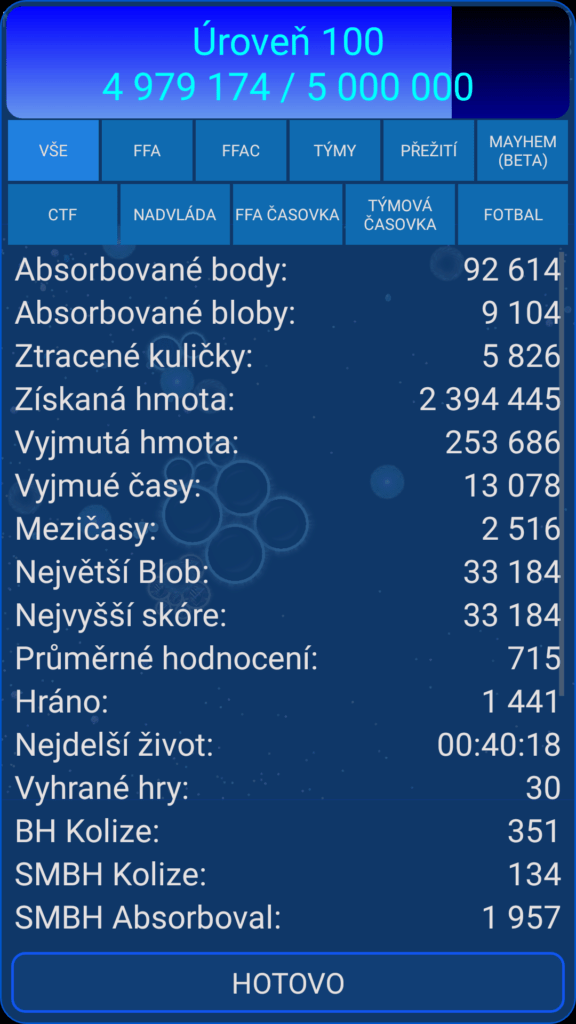
Task: Switch to the FOTBAL tab
Action: (x=513, y=214)
